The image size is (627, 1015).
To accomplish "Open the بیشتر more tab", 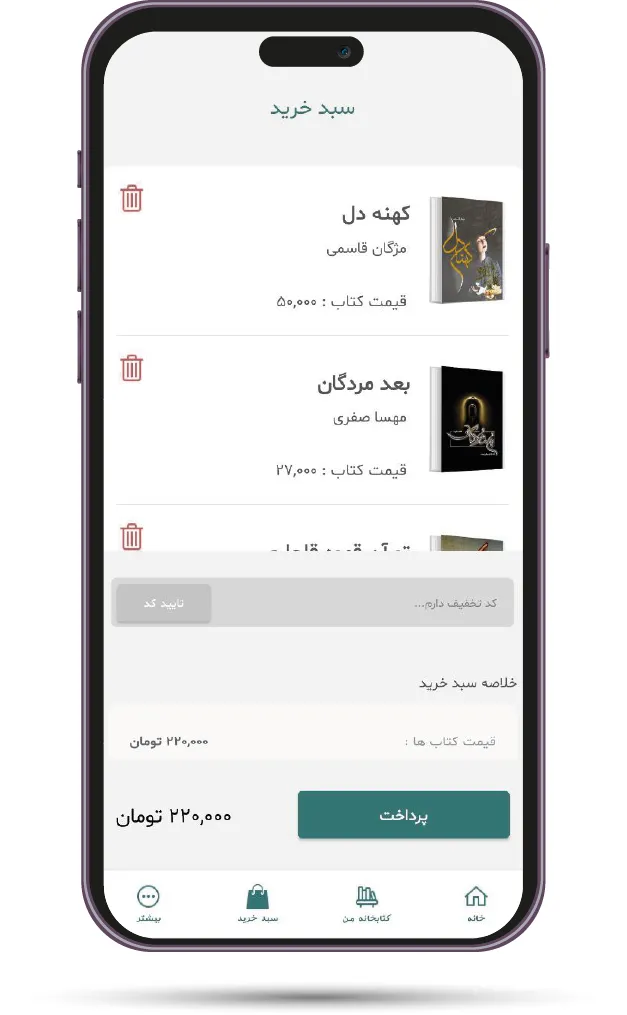I will pyautogui.click(x=149, y=903).
